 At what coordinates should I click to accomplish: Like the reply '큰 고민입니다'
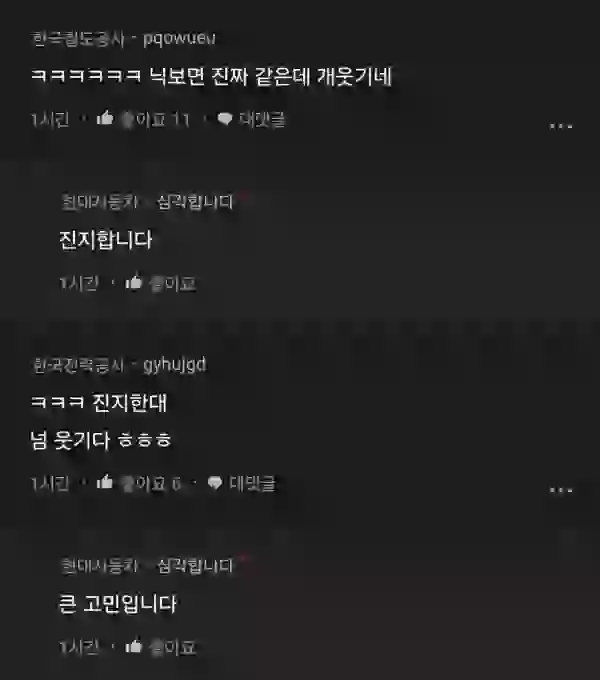[135, 647]
